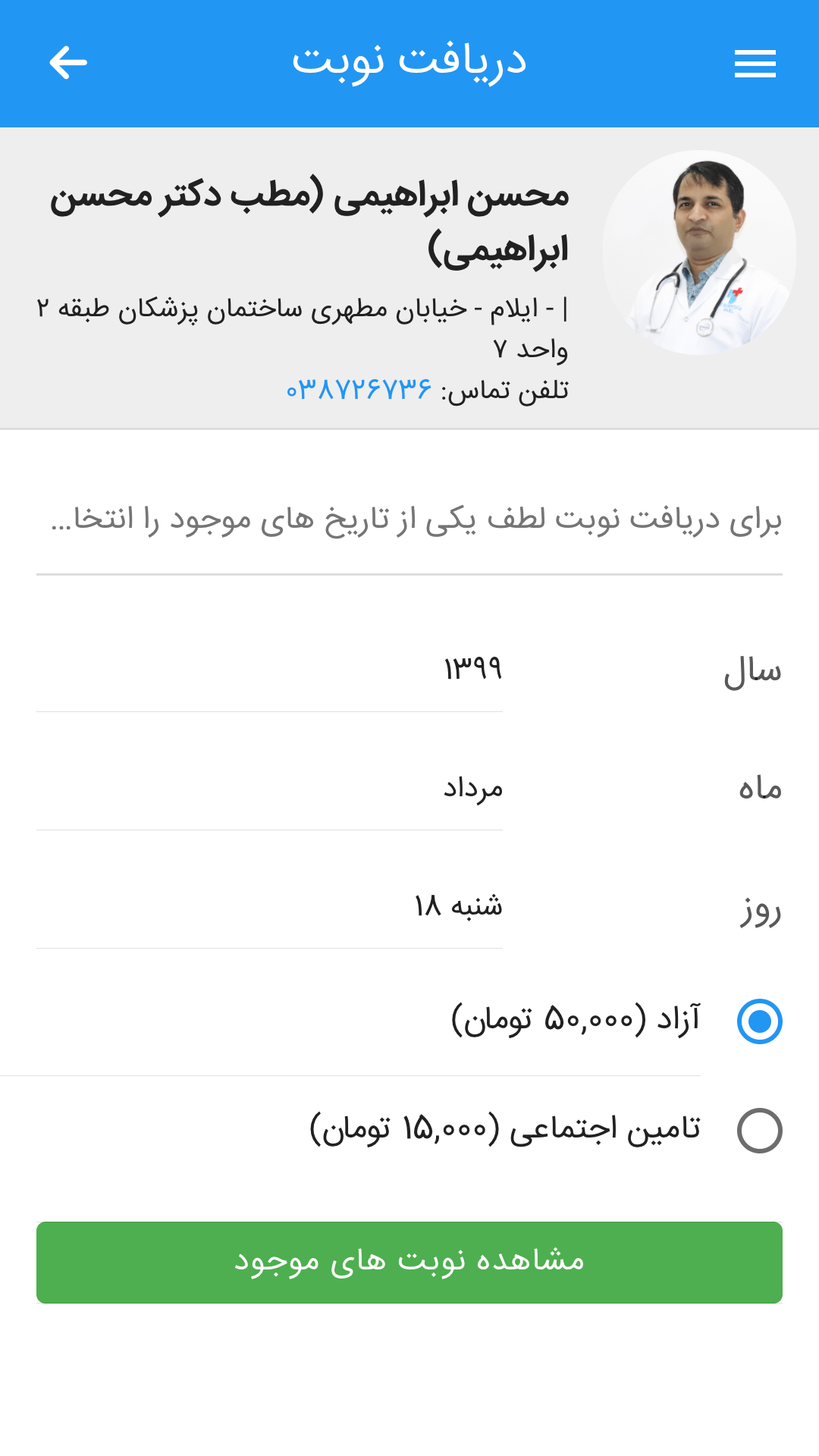The width and height of the screenshot is (819, 1456).
Task: Open the year picker showing ۱۳۹۹
Action: (270, 670)
